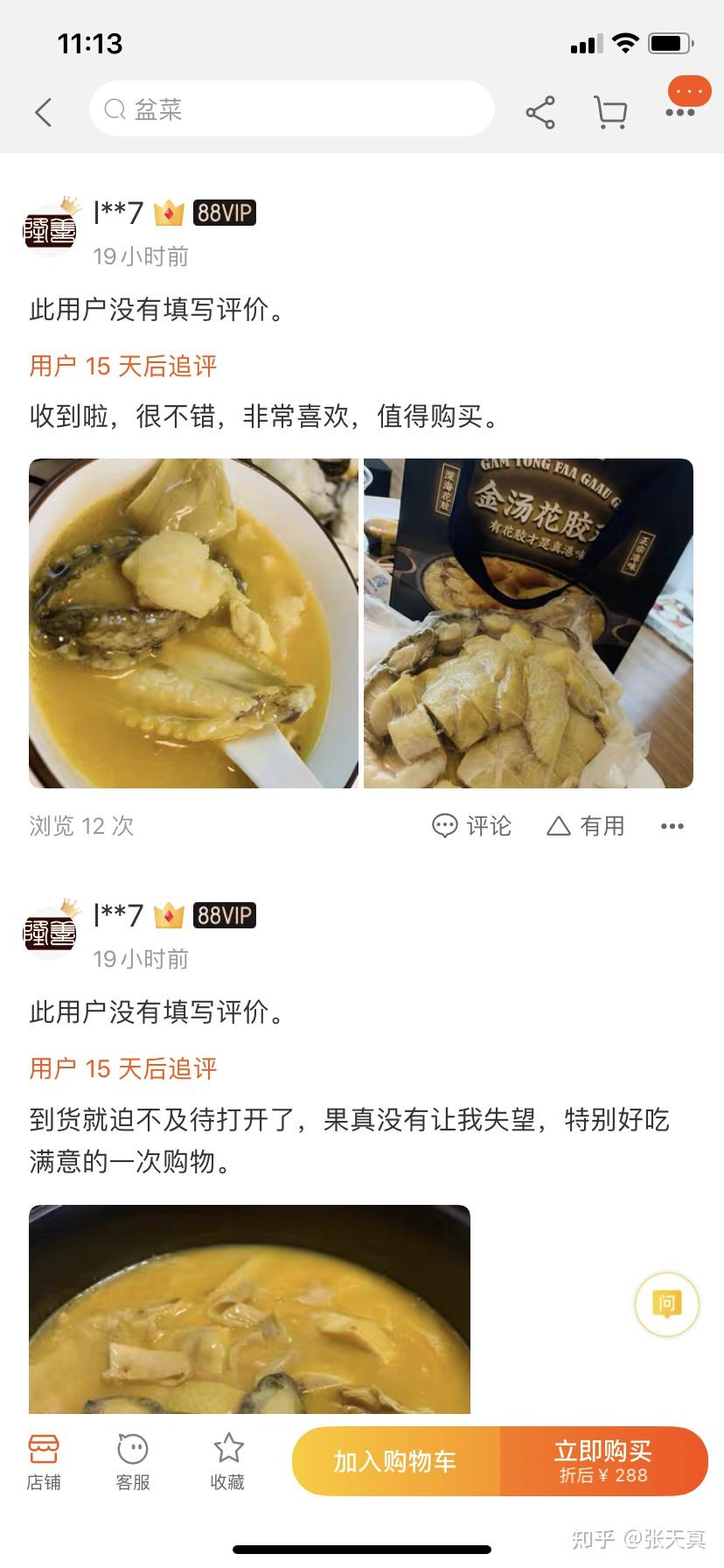The width and height of the screenshot is (724, 1568).
Task: Contact 客服 customer service
Action: [133, 1462]
